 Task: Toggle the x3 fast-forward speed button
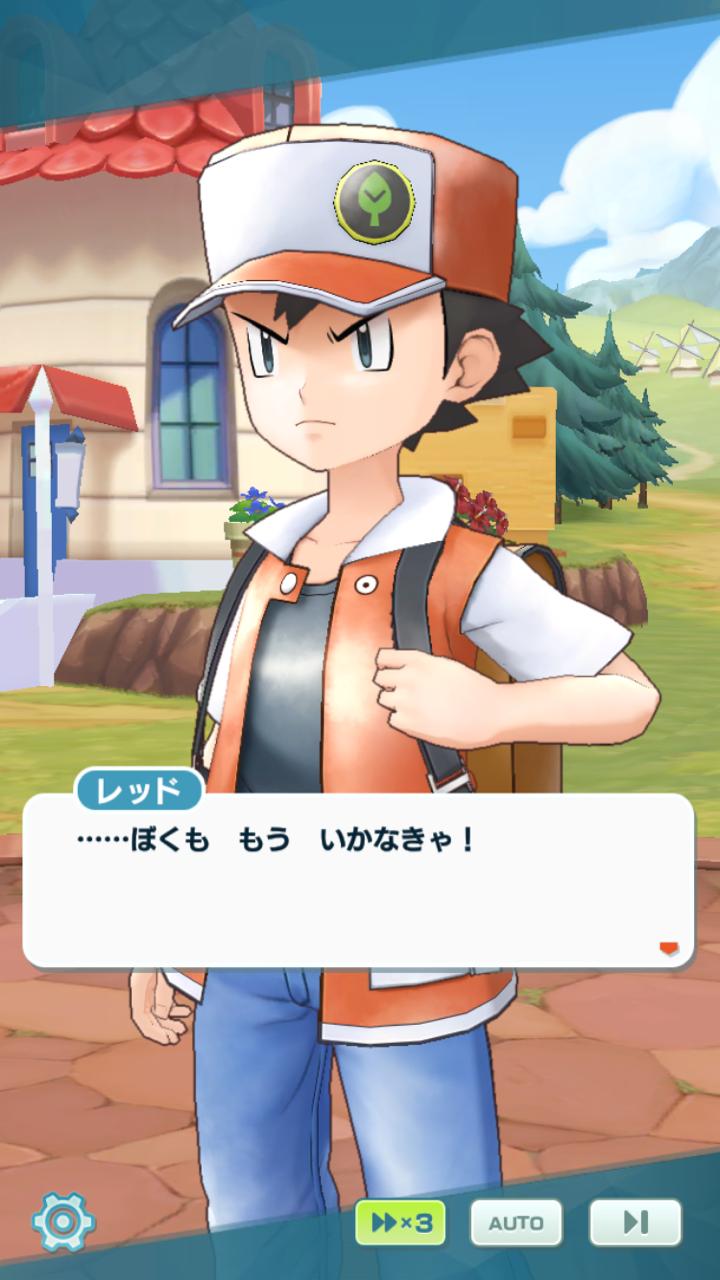400,1222
